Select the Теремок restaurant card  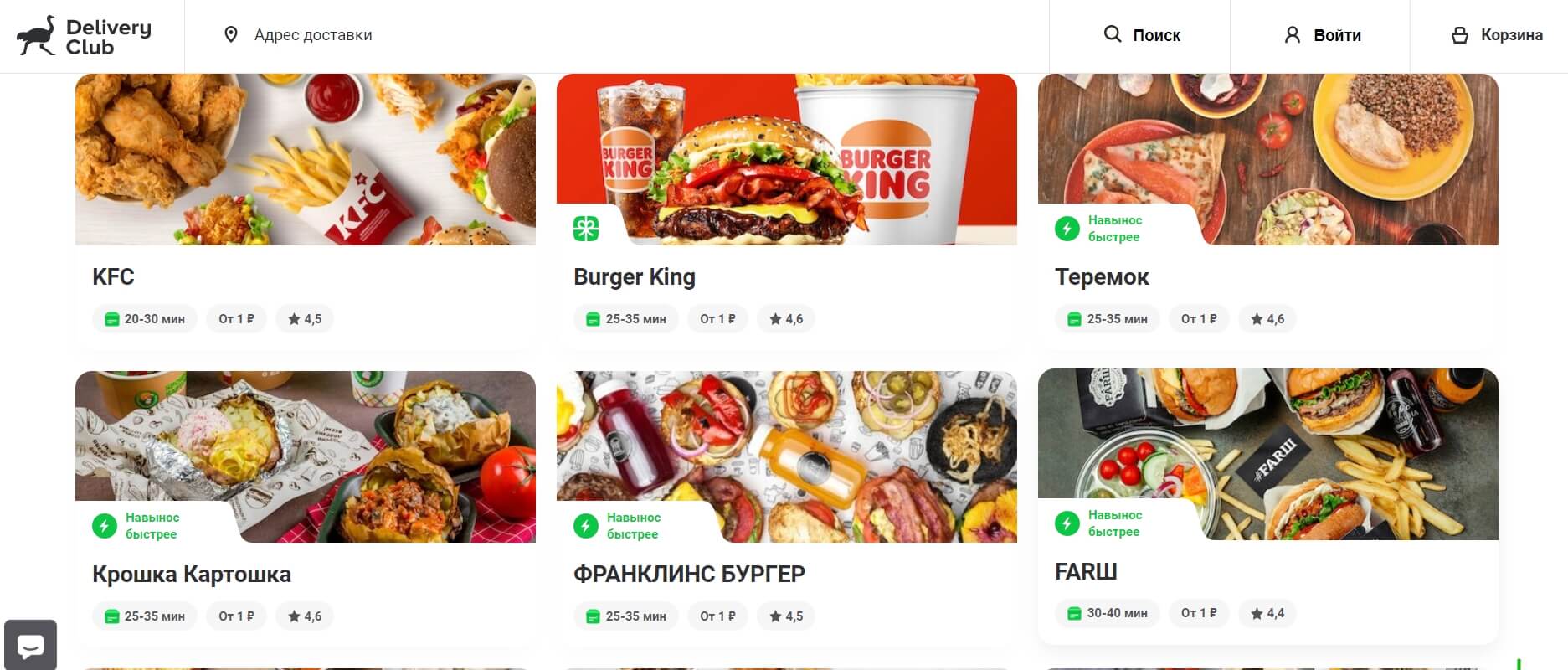[x=1267, y=209]
